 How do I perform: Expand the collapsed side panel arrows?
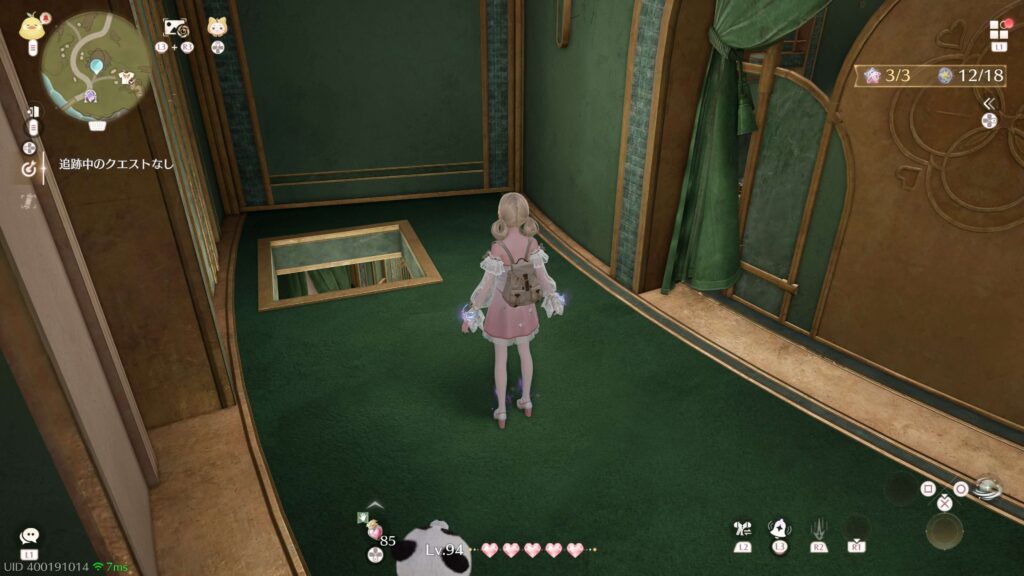click(x=989, y=103)
